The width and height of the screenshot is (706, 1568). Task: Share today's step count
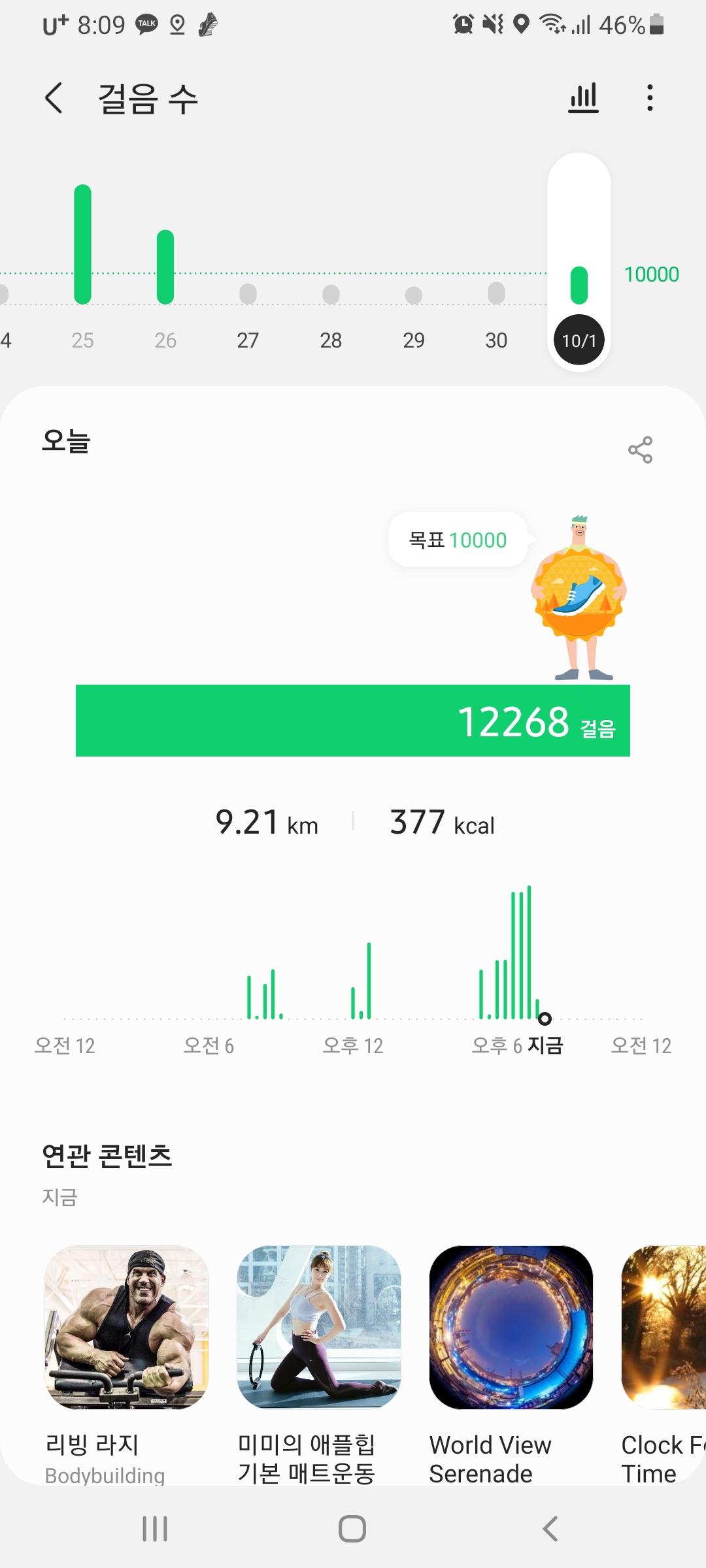640,449
